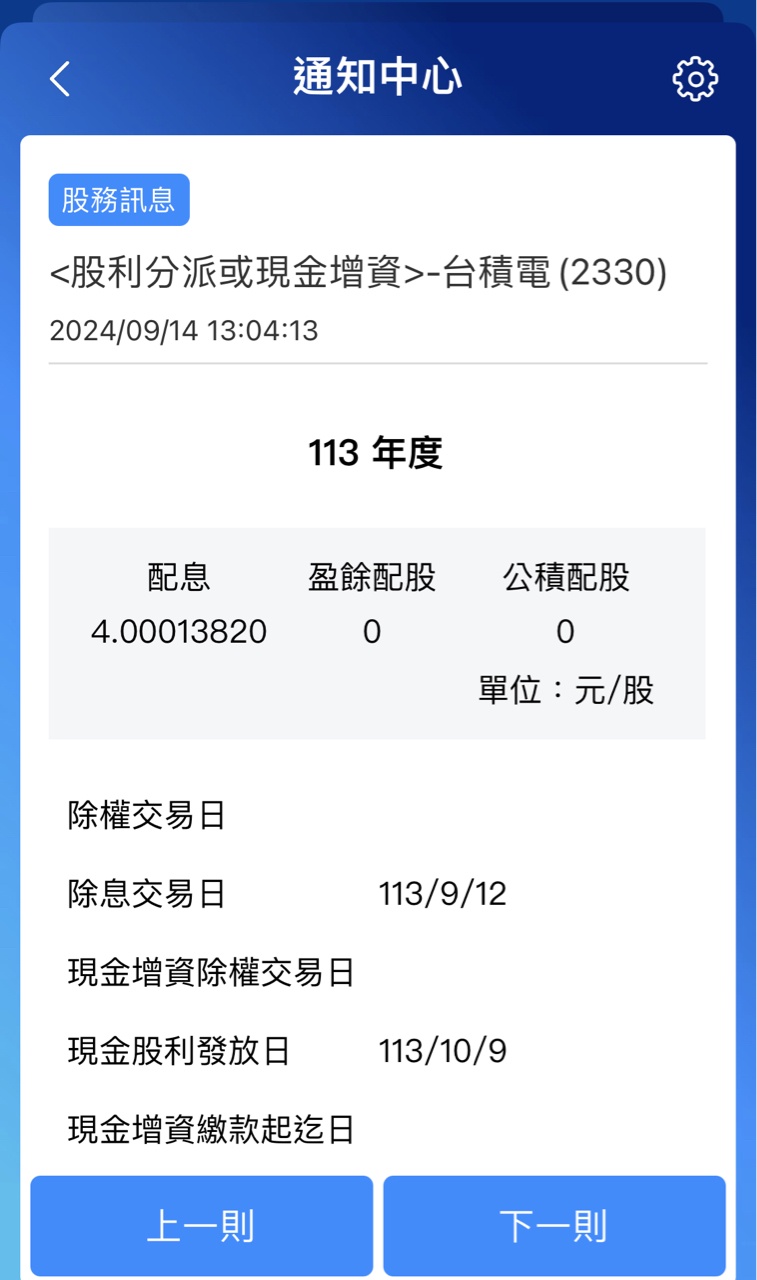Screen dimensions: 757x1280
Task: Open notification settings gear
Action: (x=695, y=79)
